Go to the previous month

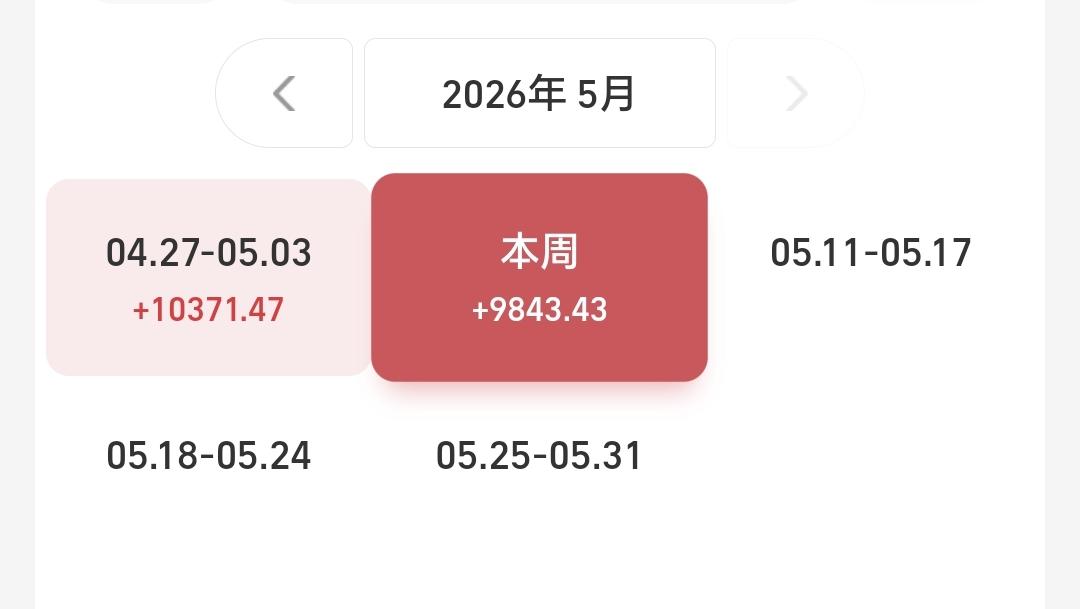point(284,93)
